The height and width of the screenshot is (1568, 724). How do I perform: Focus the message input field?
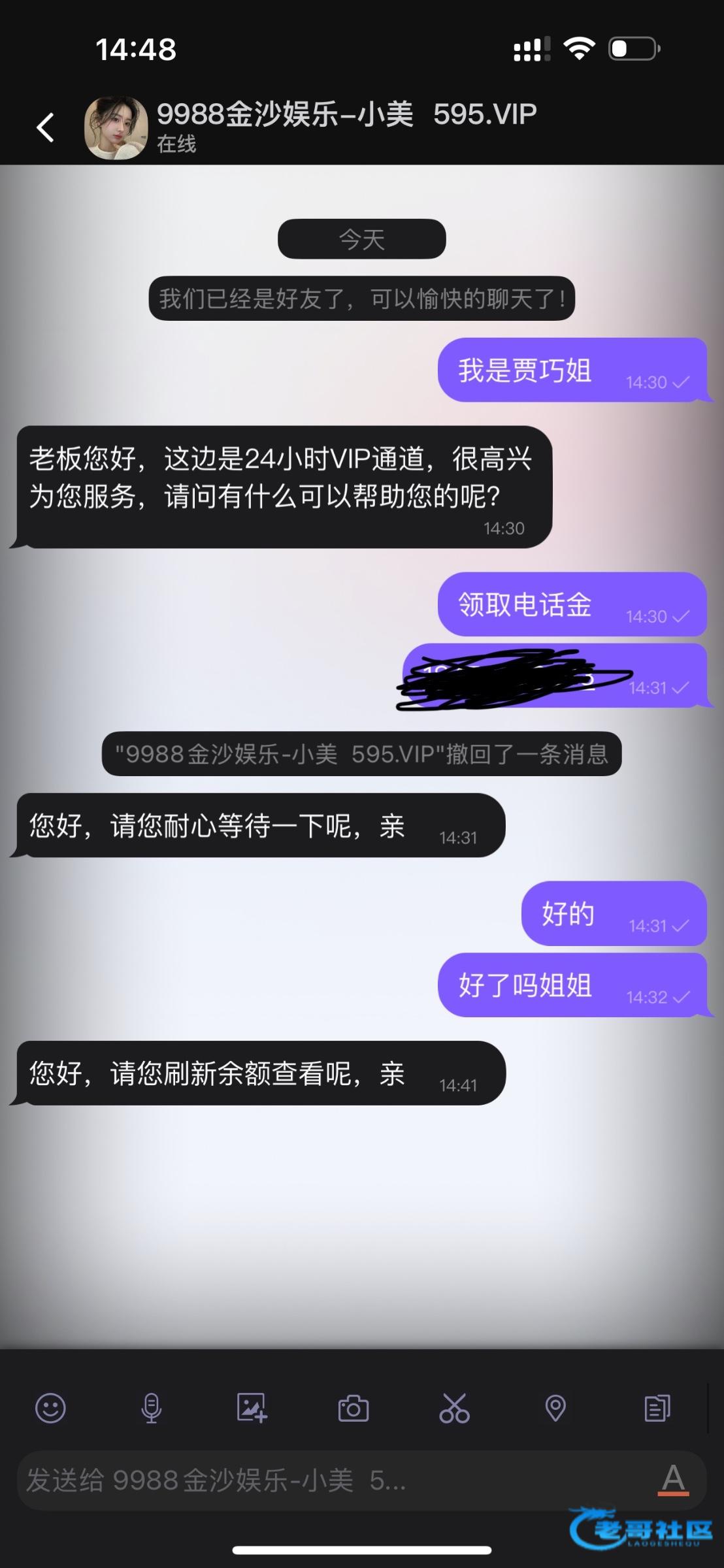click(x=327, y=1481)
